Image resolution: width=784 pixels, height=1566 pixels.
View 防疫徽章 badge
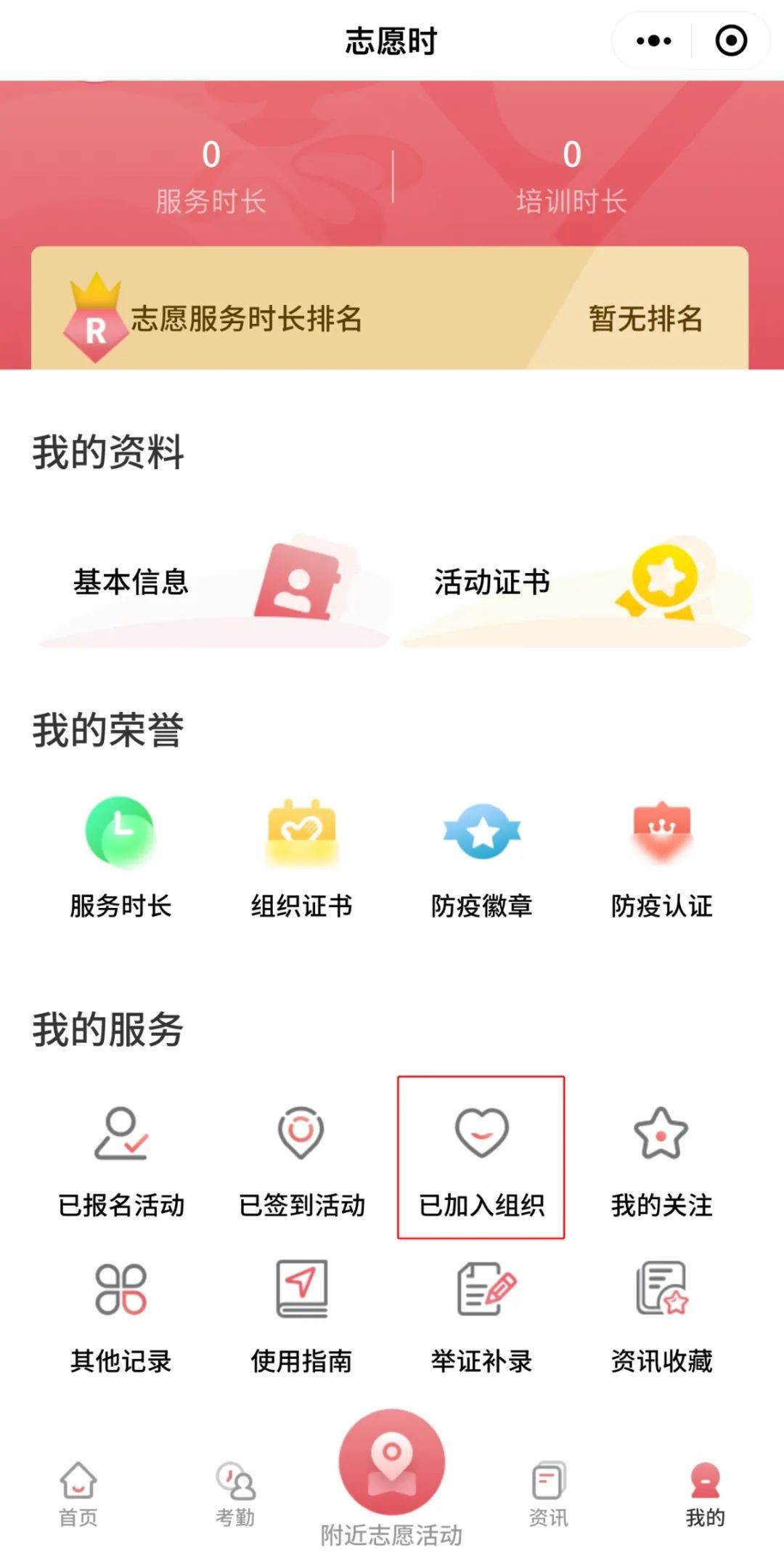(482, 859)
